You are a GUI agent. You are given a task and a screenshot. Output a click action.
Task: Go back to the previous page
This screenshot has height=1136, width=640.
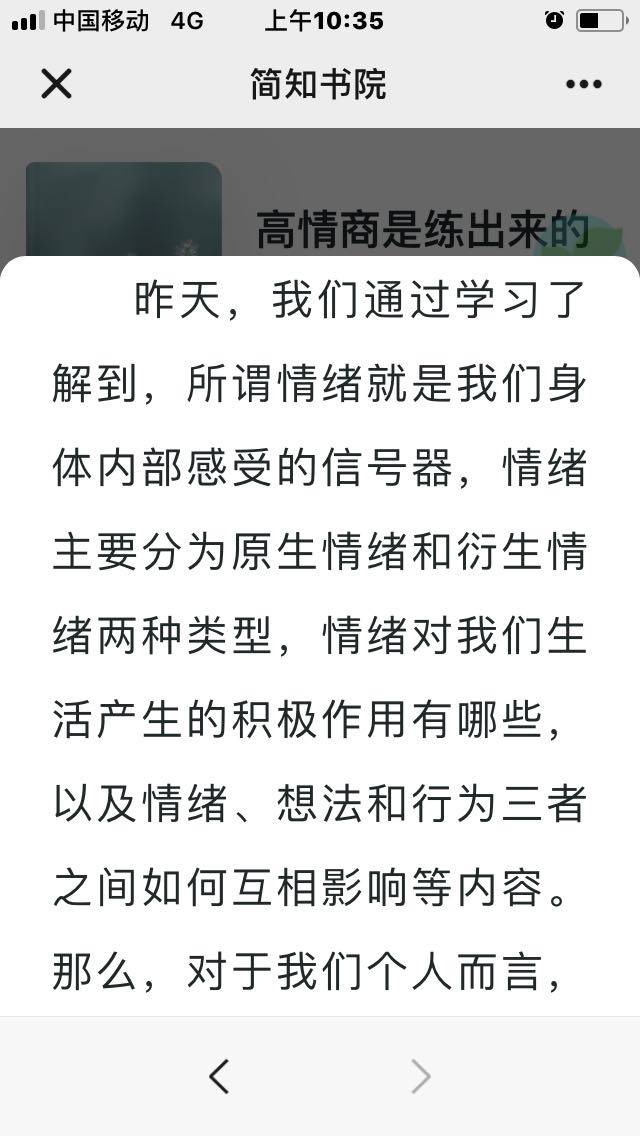click(x=219, y=1076)
